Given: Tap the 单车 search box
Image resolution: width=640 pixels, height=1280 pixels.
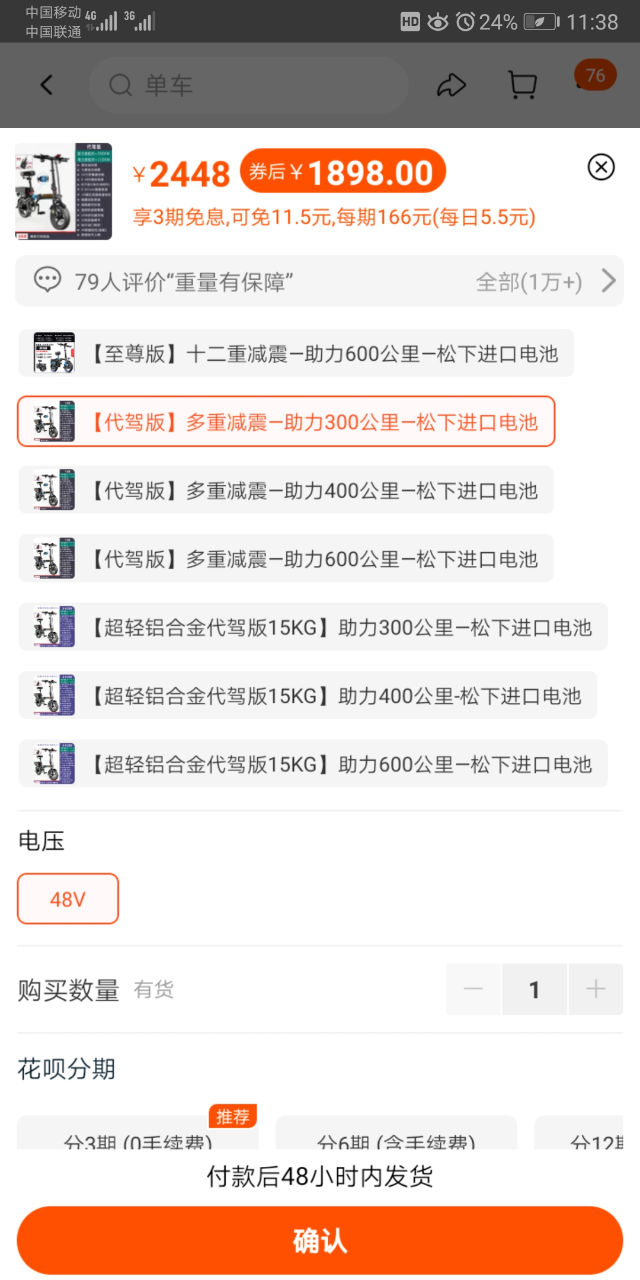Looking at the screenshot, I should click(x=249, y=85).
